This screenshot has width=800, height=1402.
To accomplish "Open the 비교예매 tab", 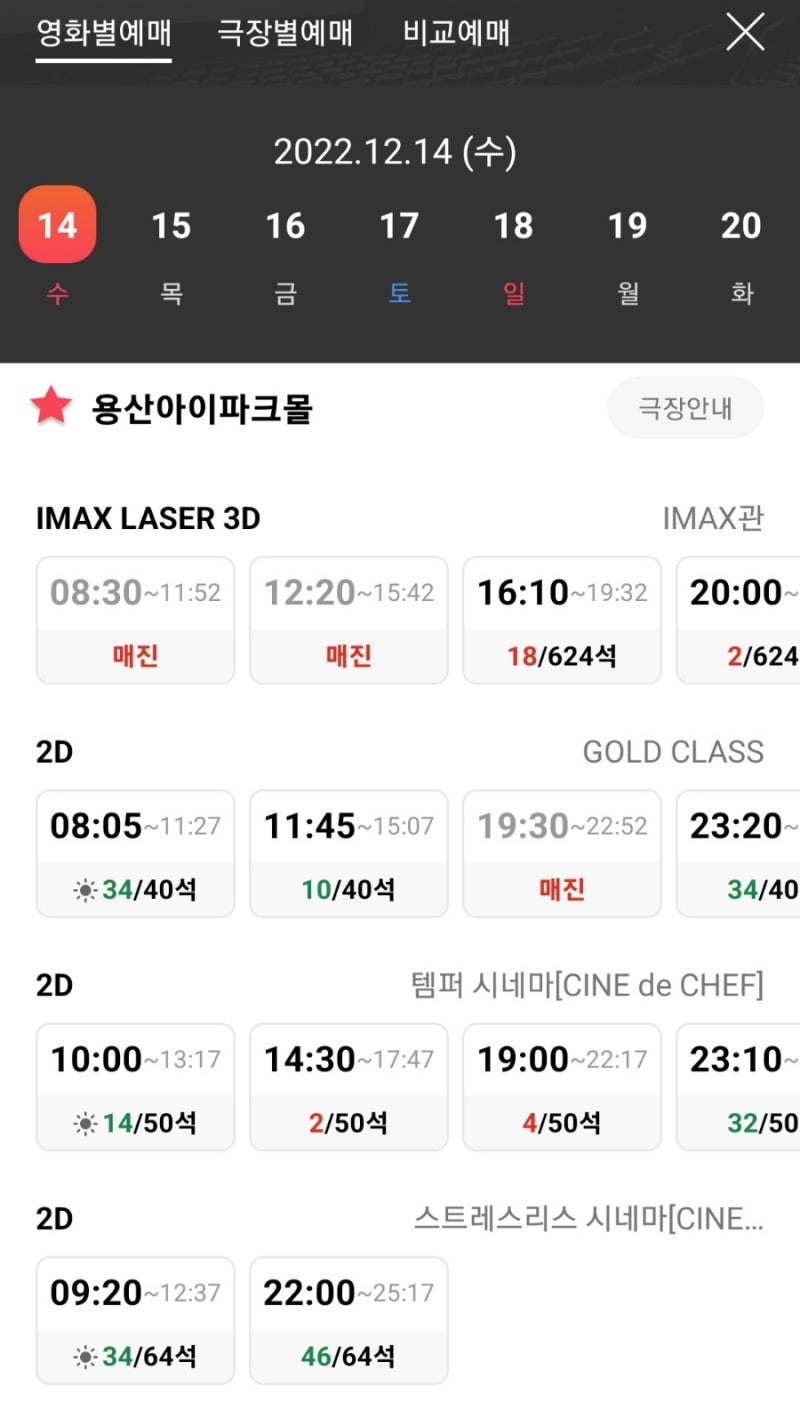I will click(455, 32).
